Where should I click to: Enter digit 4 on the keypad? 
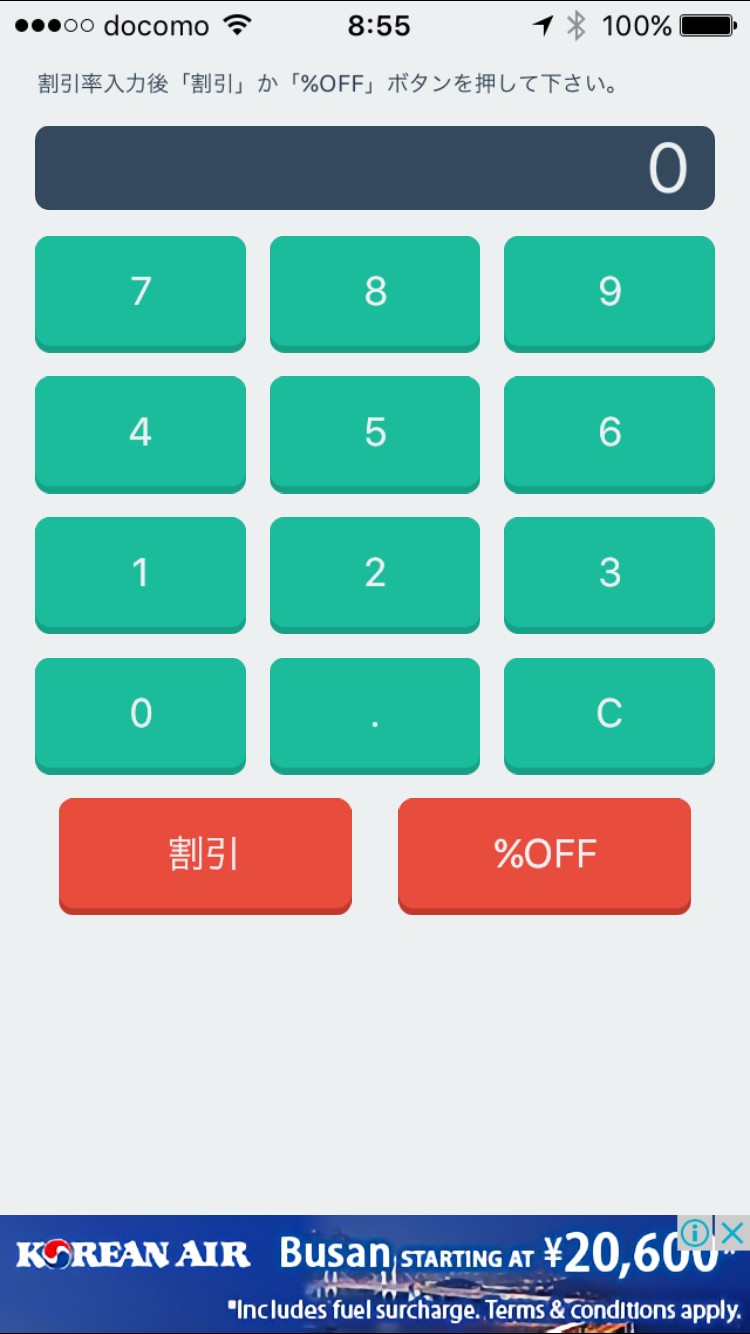(x=140, y=433)
